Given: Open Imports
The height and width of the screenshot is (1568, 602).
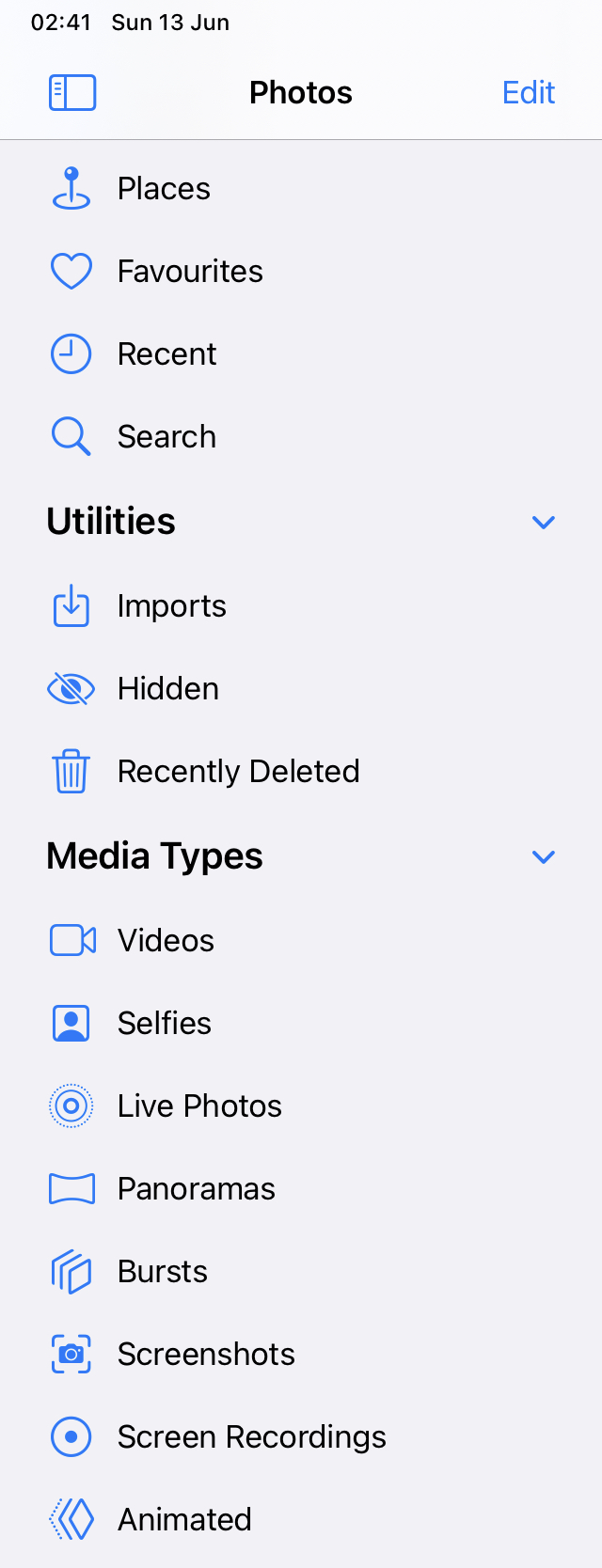Looking at the screenshot, I should 171,606.
